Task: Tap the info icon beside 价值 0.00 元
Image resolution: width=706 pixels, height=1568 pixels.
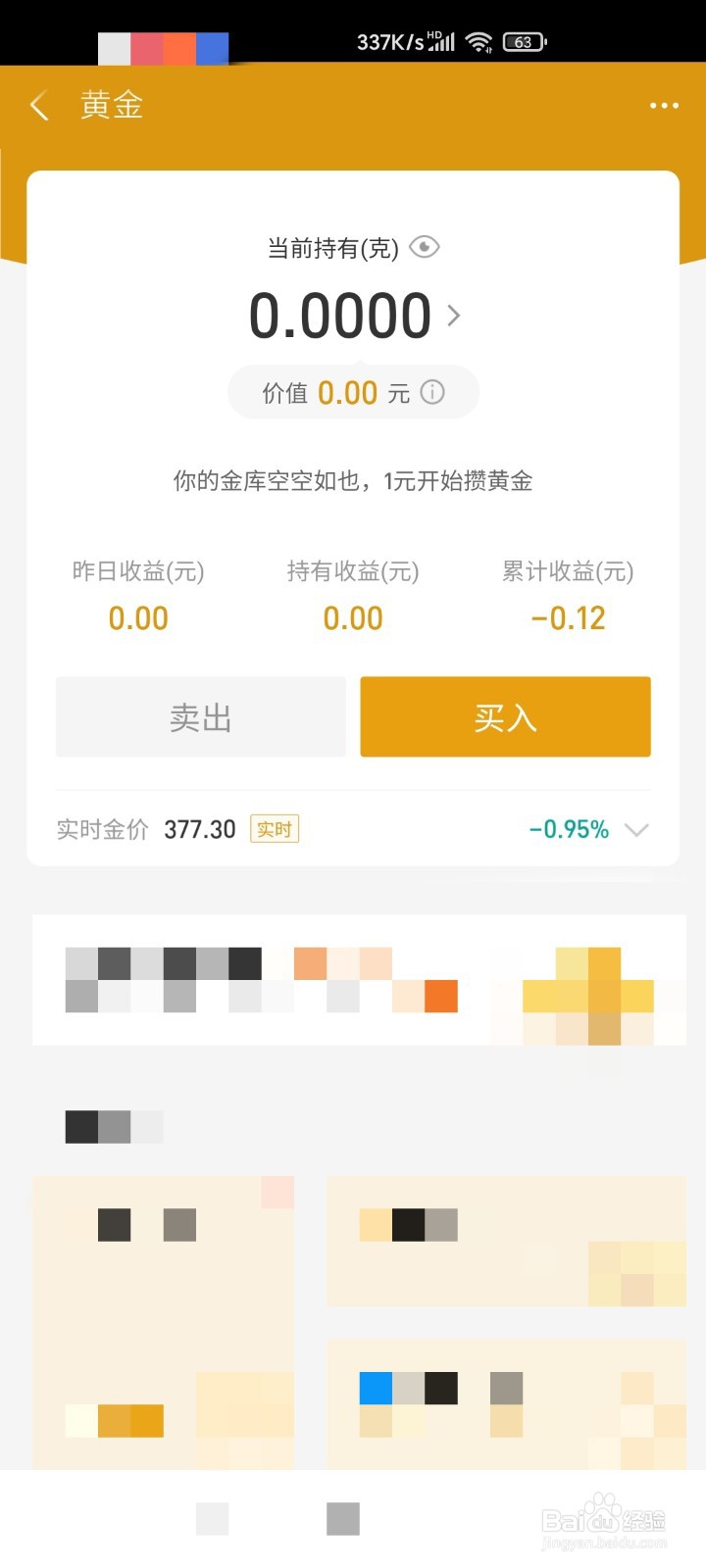Action: coord(431,392)
